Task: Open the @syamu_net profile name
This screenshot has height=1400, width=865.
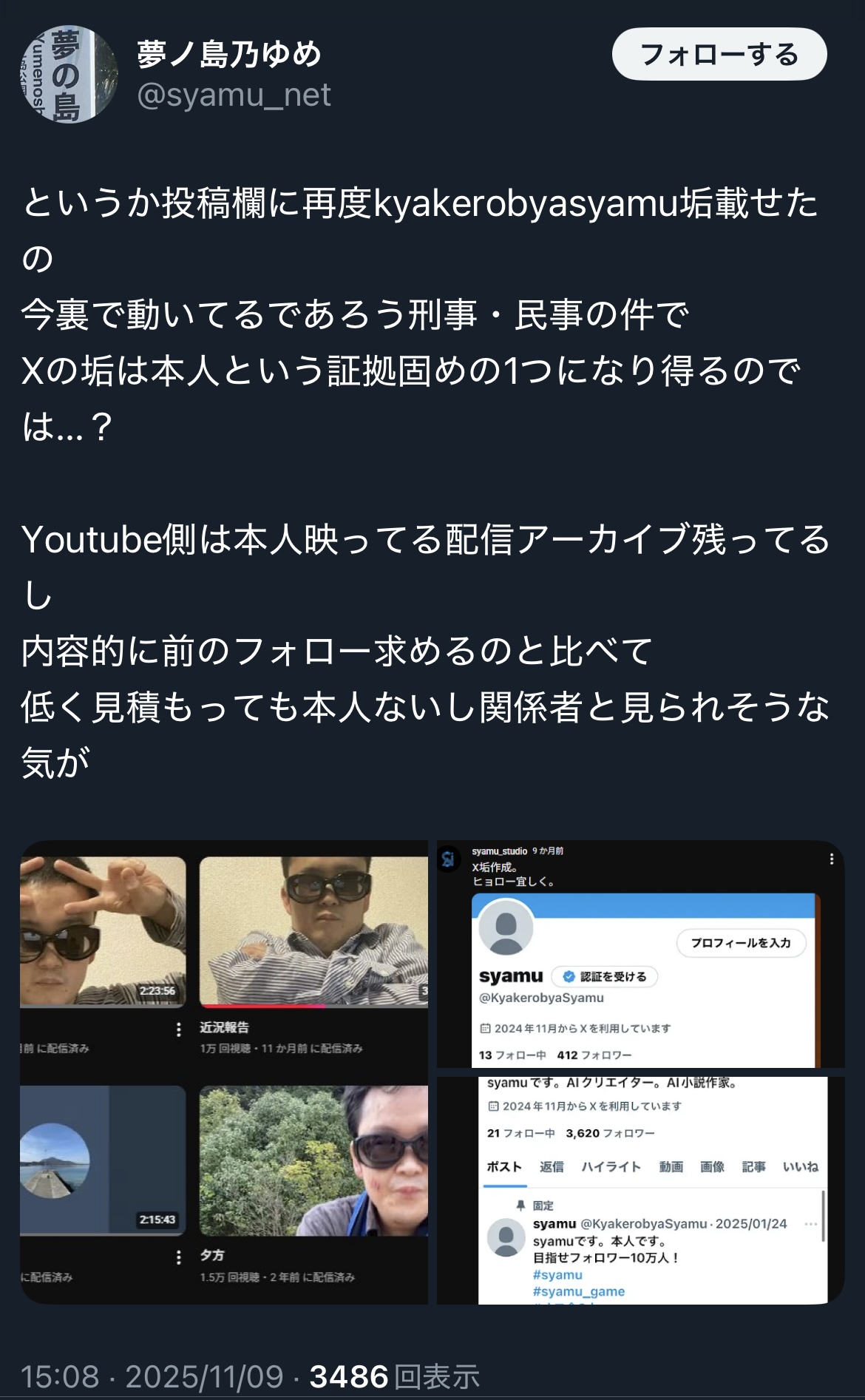Action: (234, 95)
